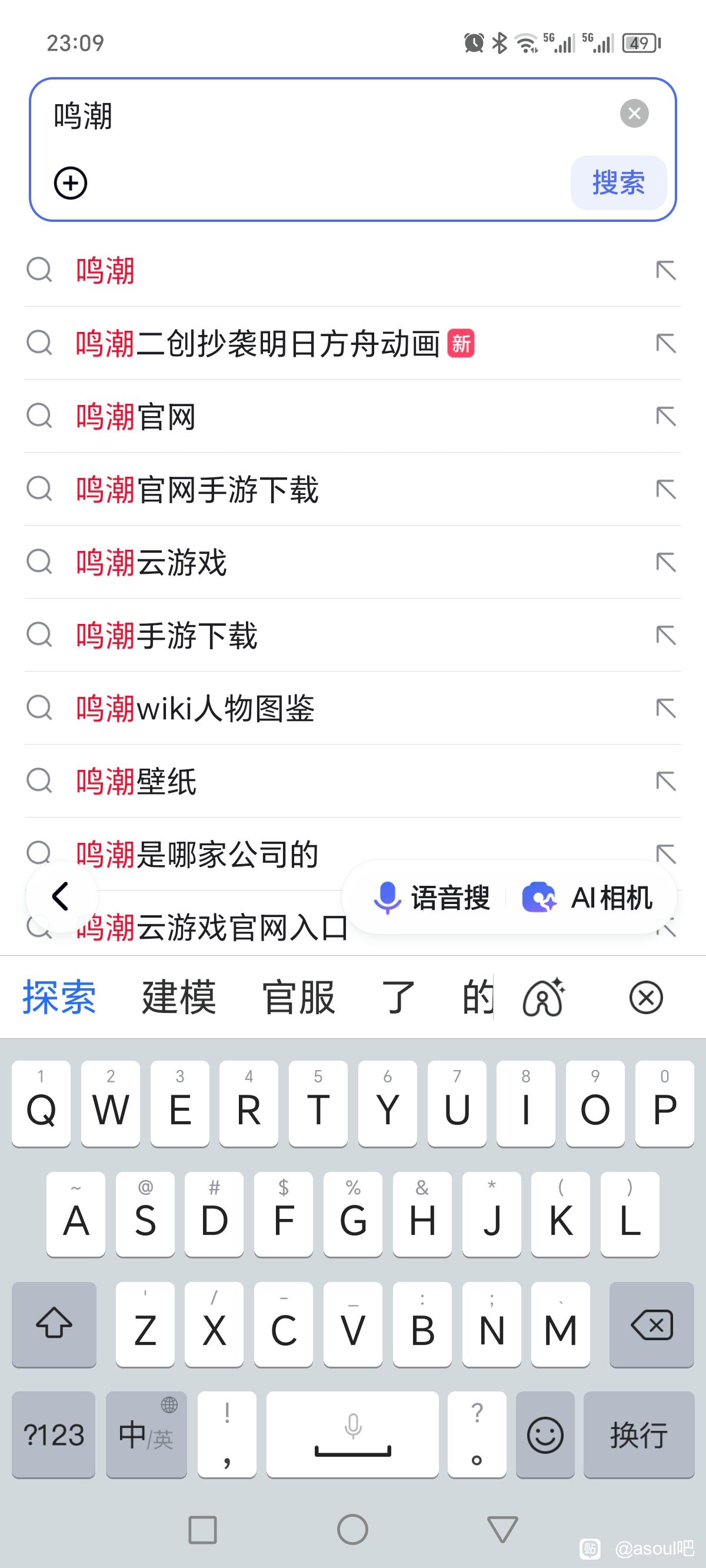Tap the blue 搜索 button
706x1568 pixels.
pos(618,182)
